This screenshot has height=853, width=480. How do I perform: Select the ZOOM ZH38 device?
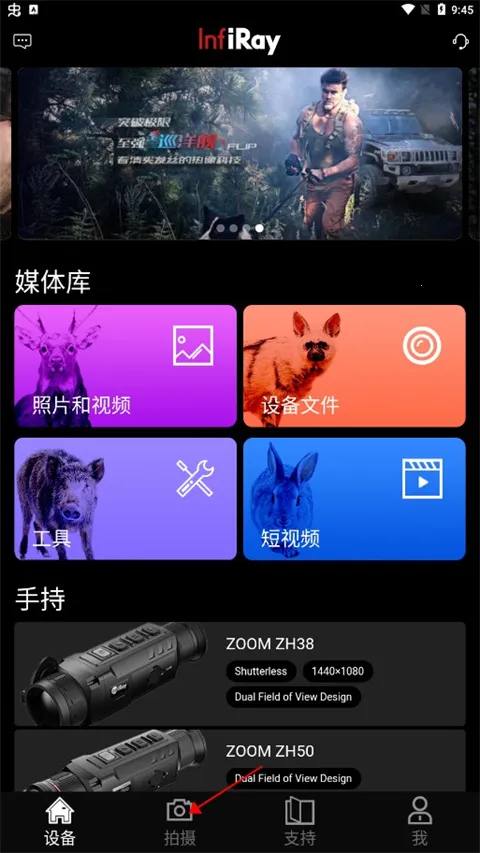240,673
